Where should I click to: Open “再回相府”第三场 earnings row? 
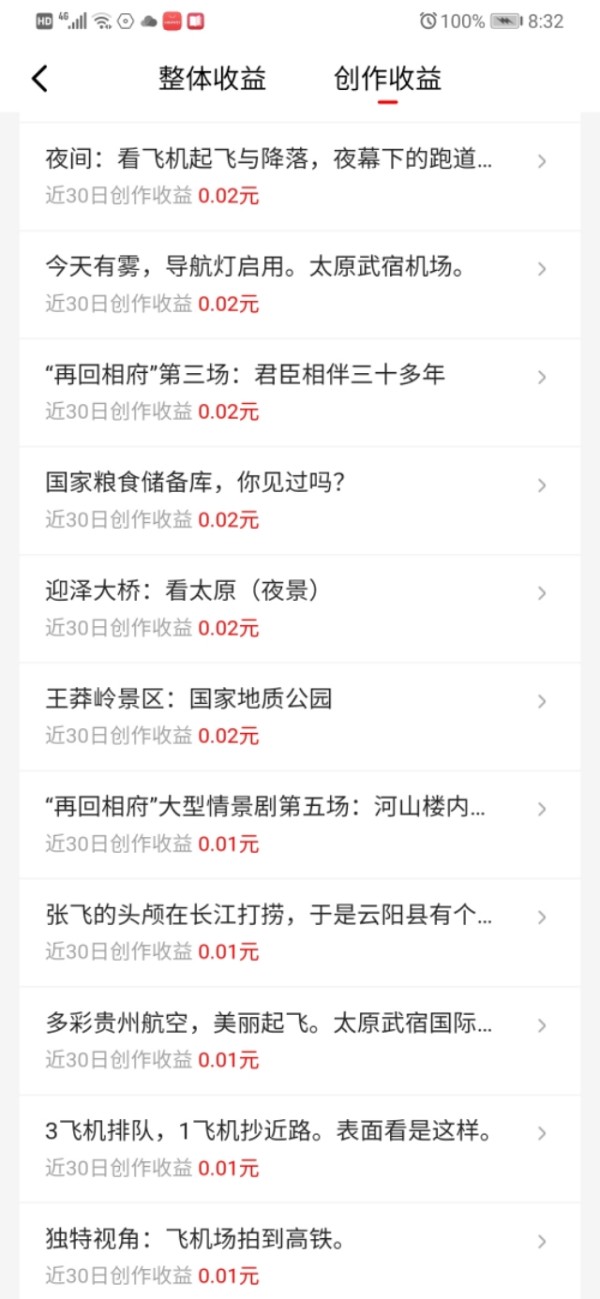300,393
